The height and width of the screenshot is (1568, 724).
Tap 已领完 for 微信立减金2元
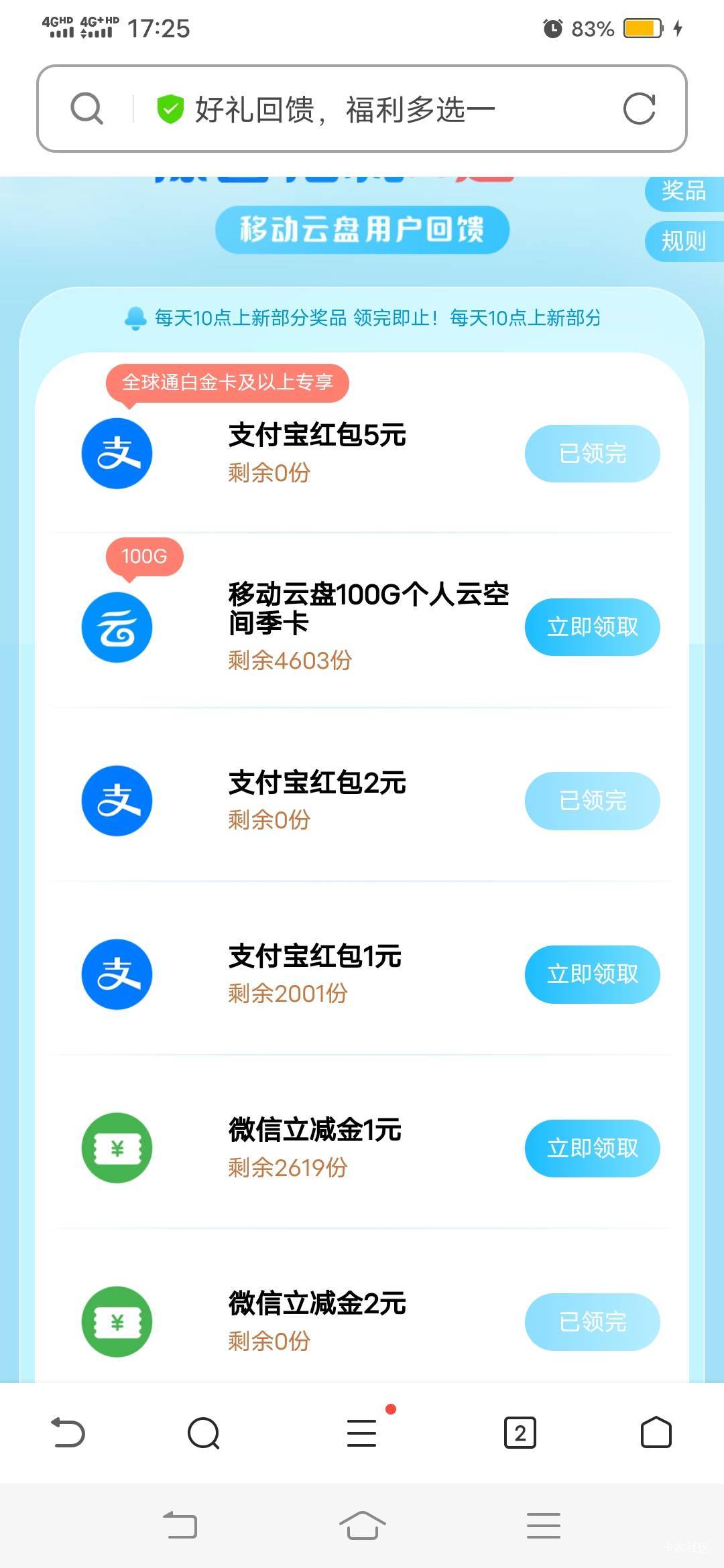[x=593, y=1322]
